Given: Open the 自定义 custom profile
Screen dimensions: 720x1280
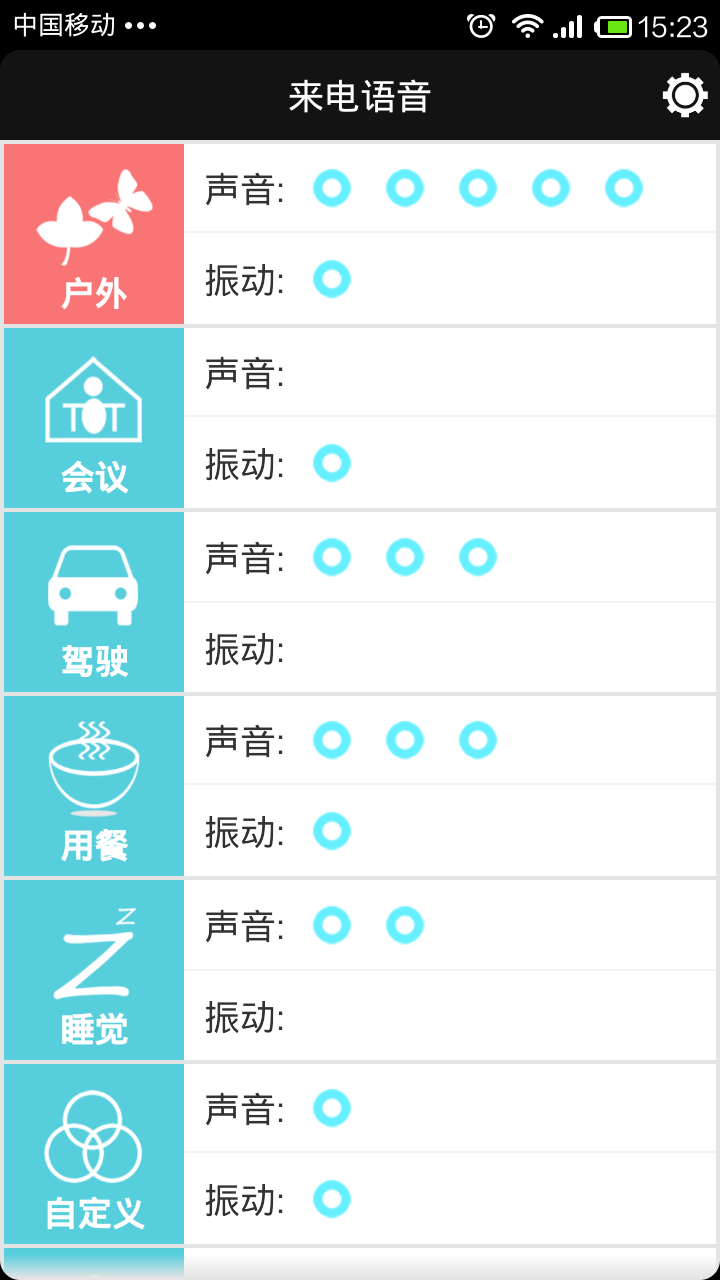Looking at the screenshot, I should click(94, 1154).
